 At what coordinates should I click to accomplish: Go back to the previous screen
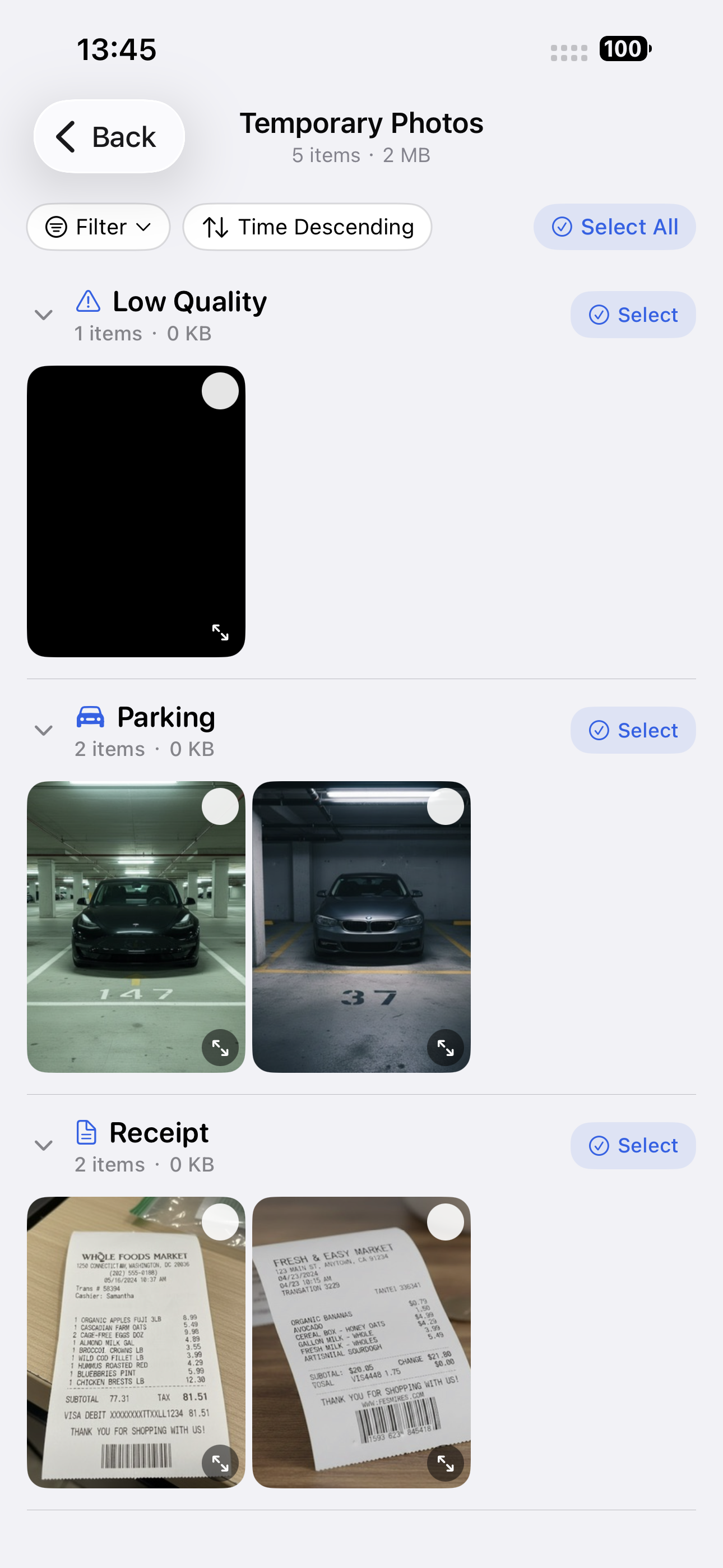coord(108,136)
